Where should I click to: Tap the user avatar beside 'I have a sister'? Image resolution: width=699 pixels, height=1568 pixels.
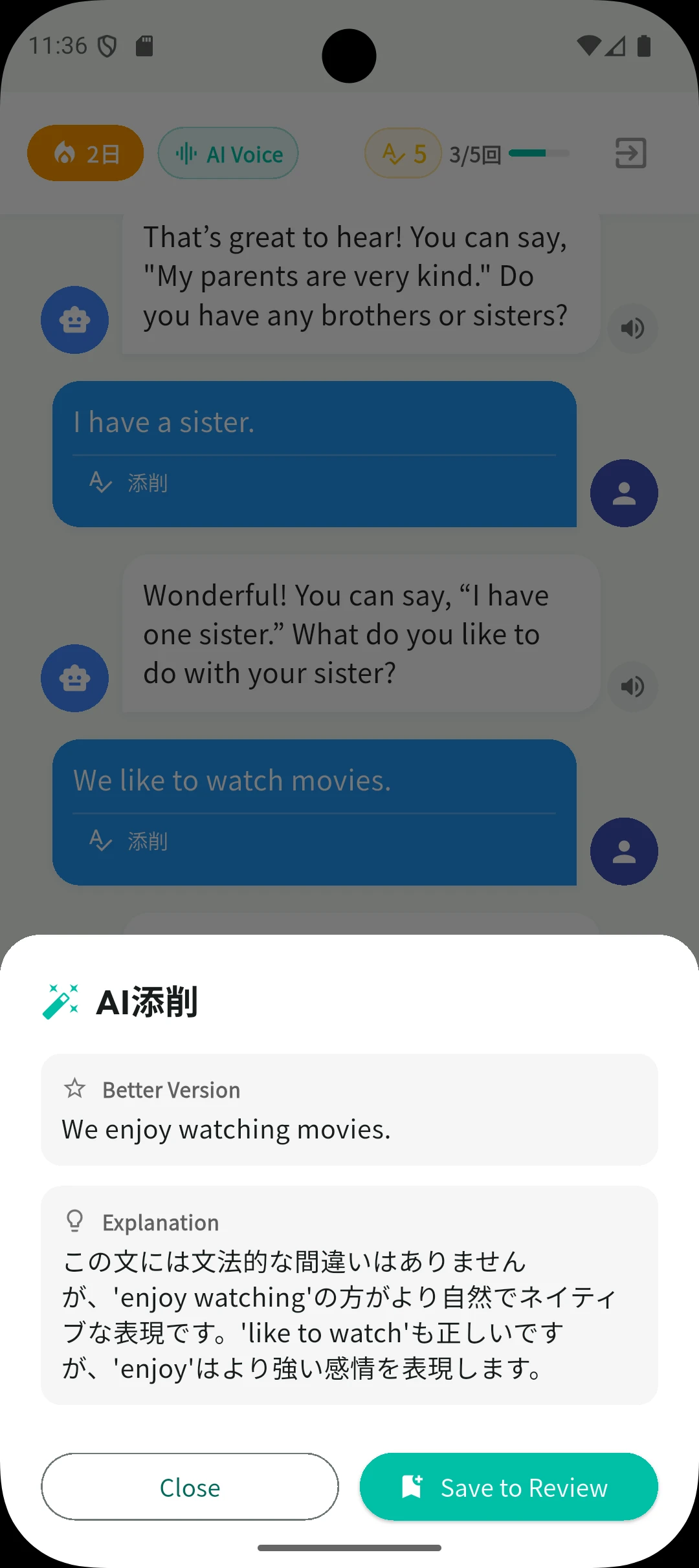point(623,492)
